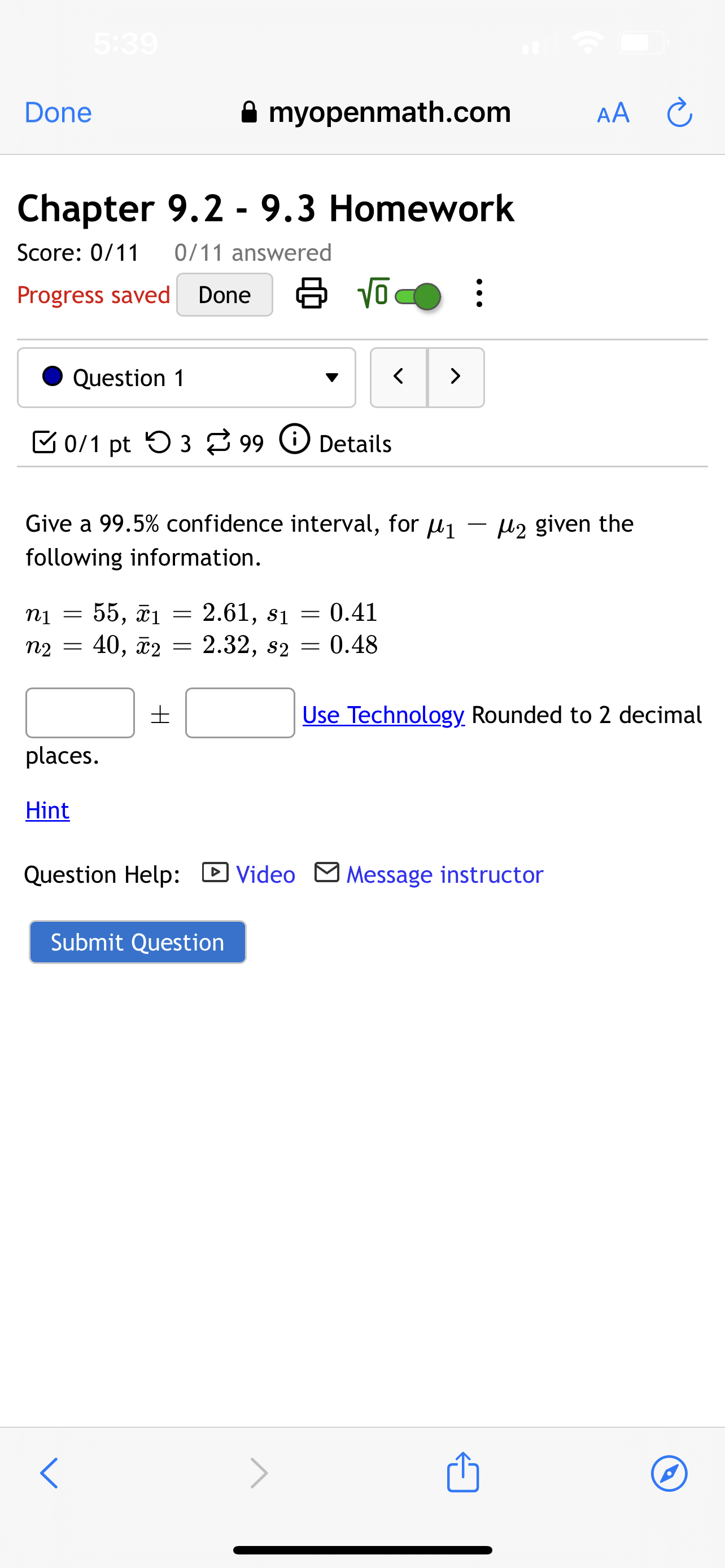Open the info Details icon
This screenshot has height=1568, width=725.
pyautogui.click(x=296, y=443)
